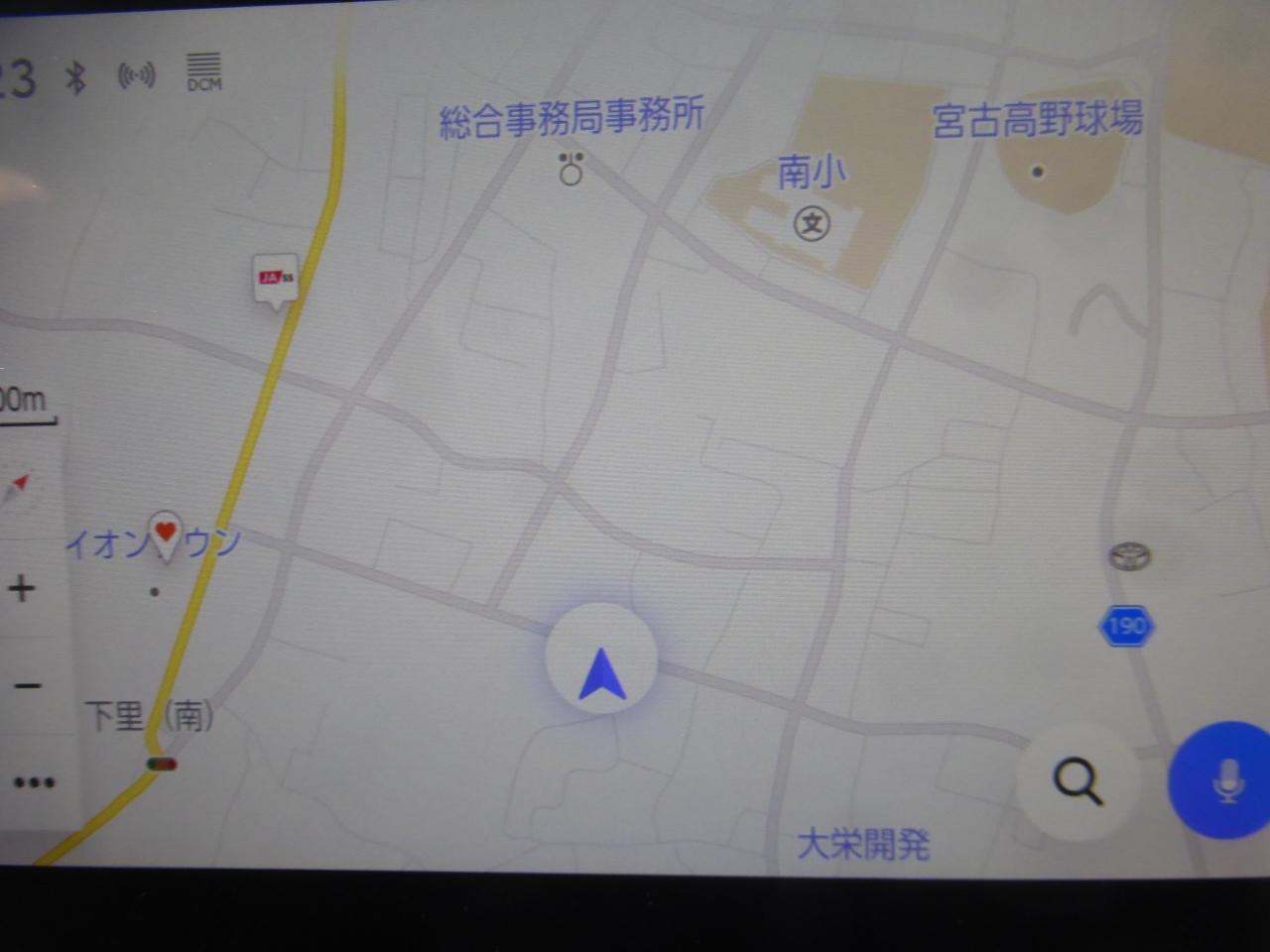Tap the compass to change map orientation
The height and width of the screenshot is (952, 1270).
tap(20, 489)
